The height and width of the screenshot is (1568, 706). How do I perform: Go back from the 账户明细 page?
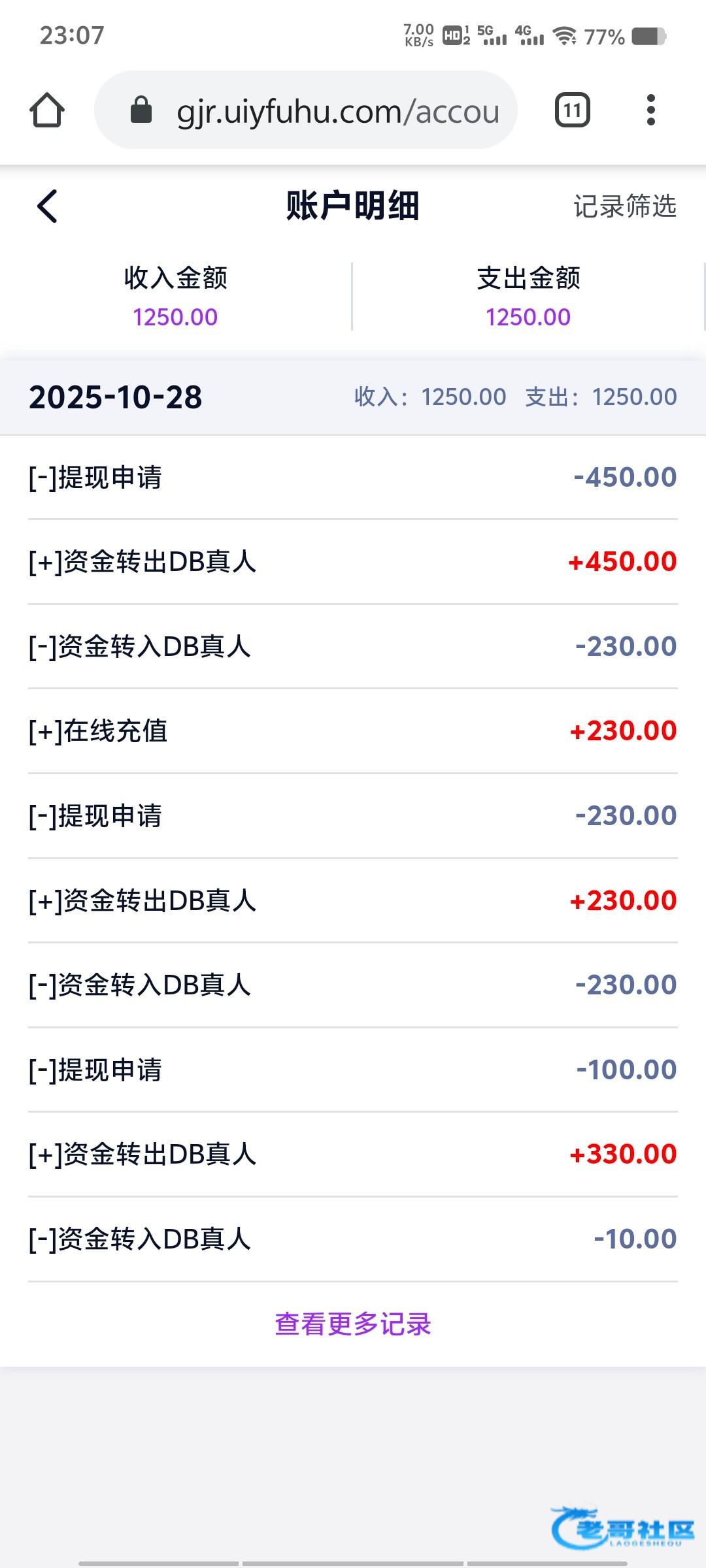[x=47, y=206]
